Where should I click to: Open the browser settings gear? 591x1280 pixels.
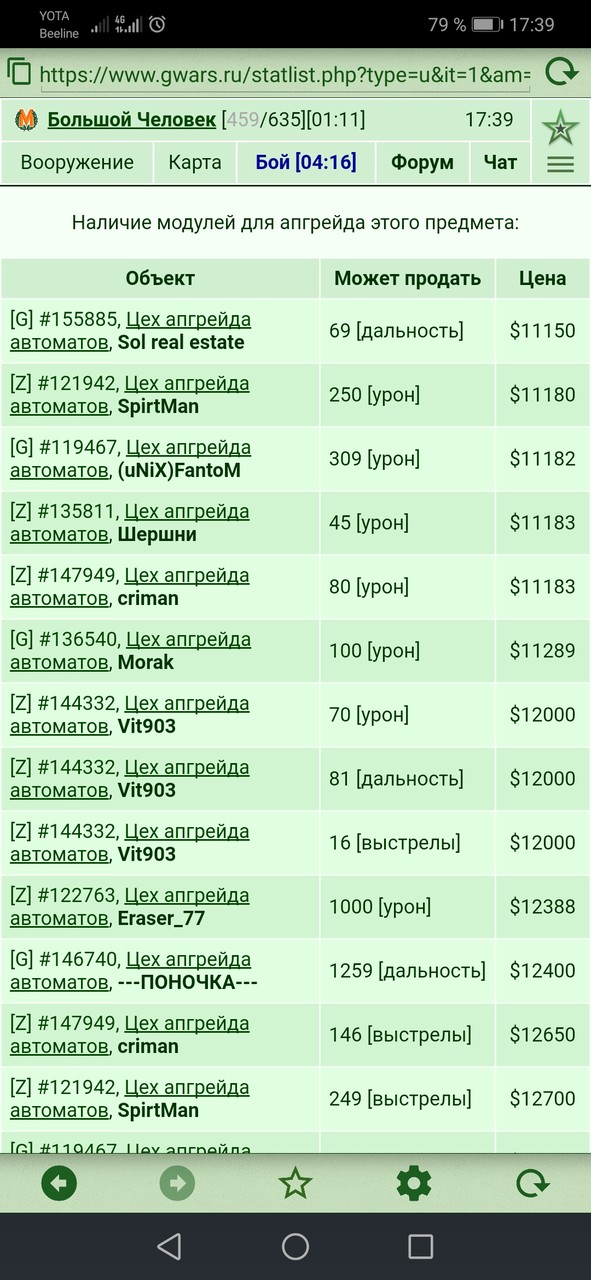tap(413, 1184)
